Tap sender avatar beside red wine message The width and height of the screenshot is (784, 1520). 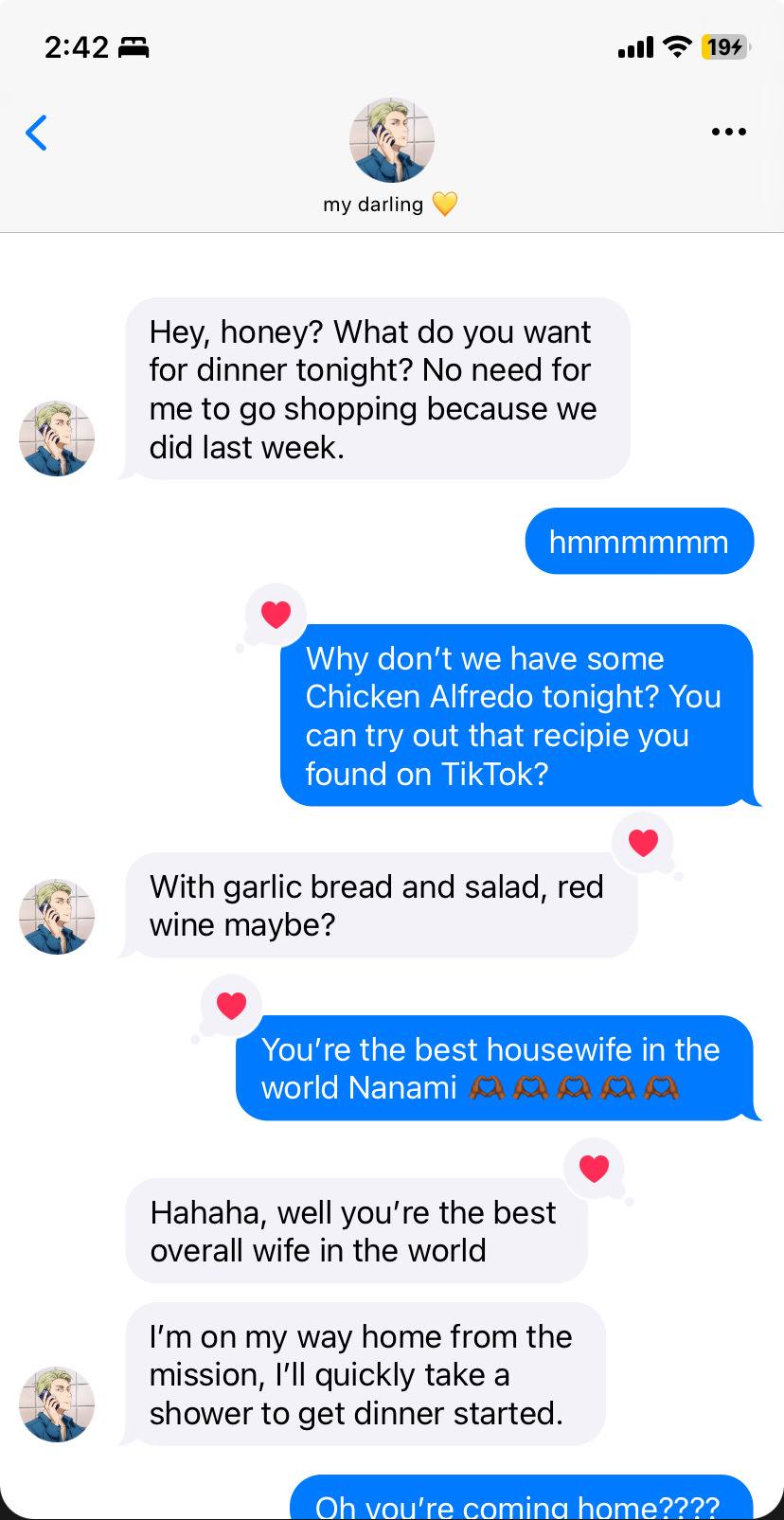pyautogui.click(x=57, y=916)
